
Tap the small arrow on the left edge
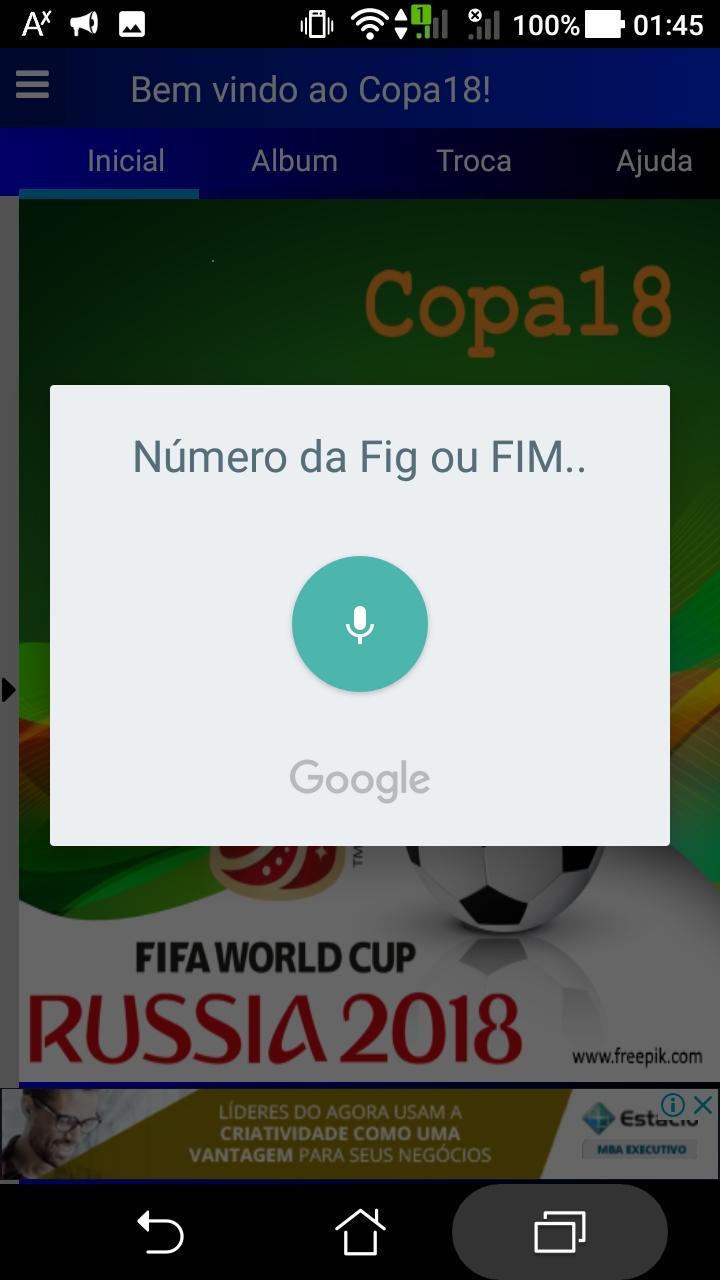coord(7,689)
